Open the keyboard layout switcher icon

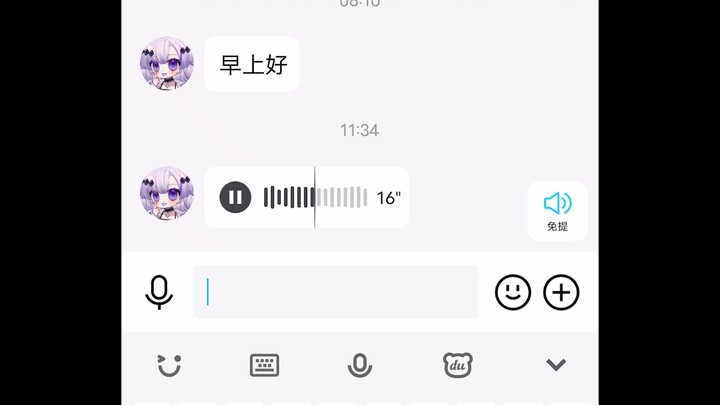click(x=264, y=365)
